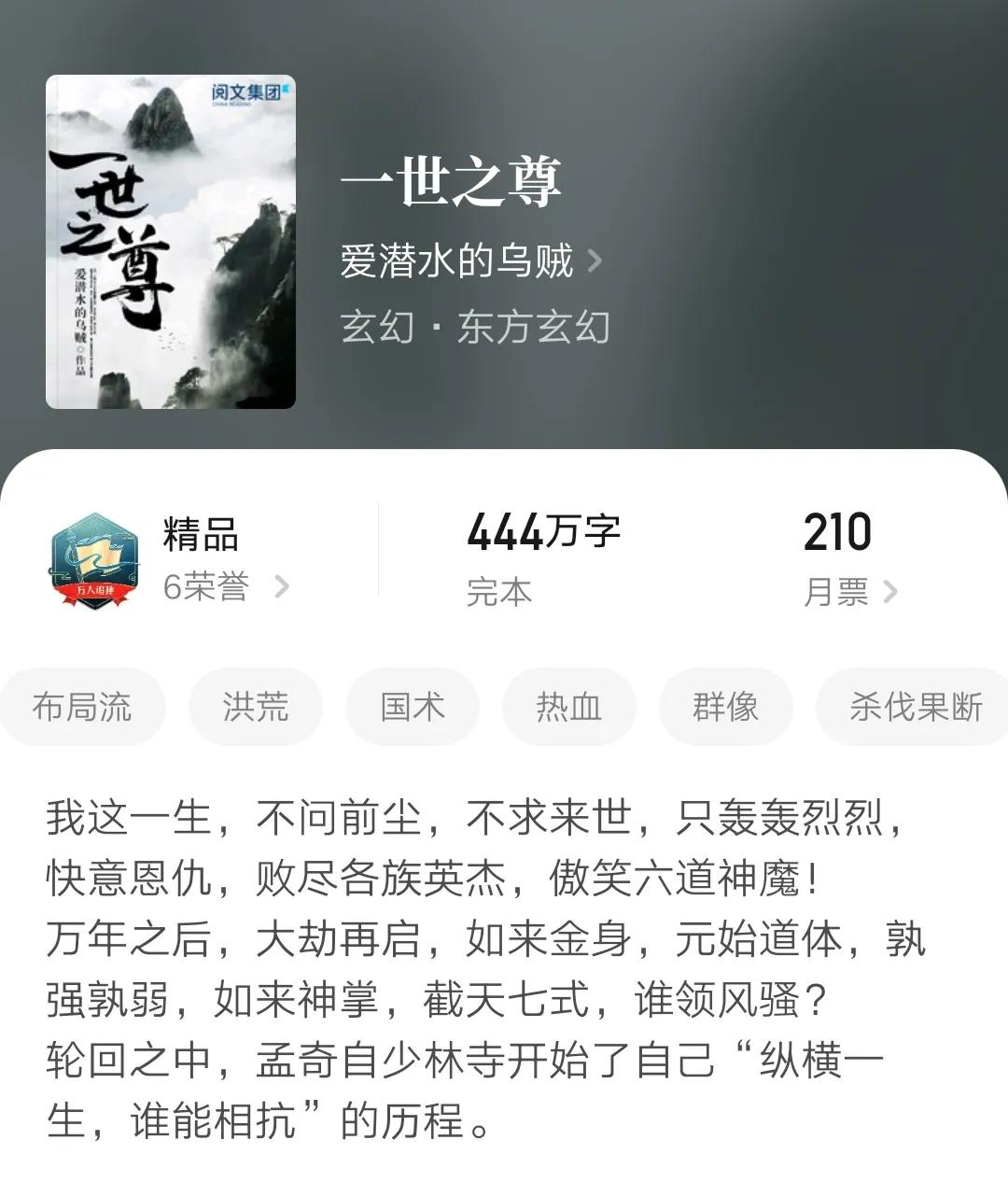
Task: Select the 洪荒 tag
Action: coord(255,707)
